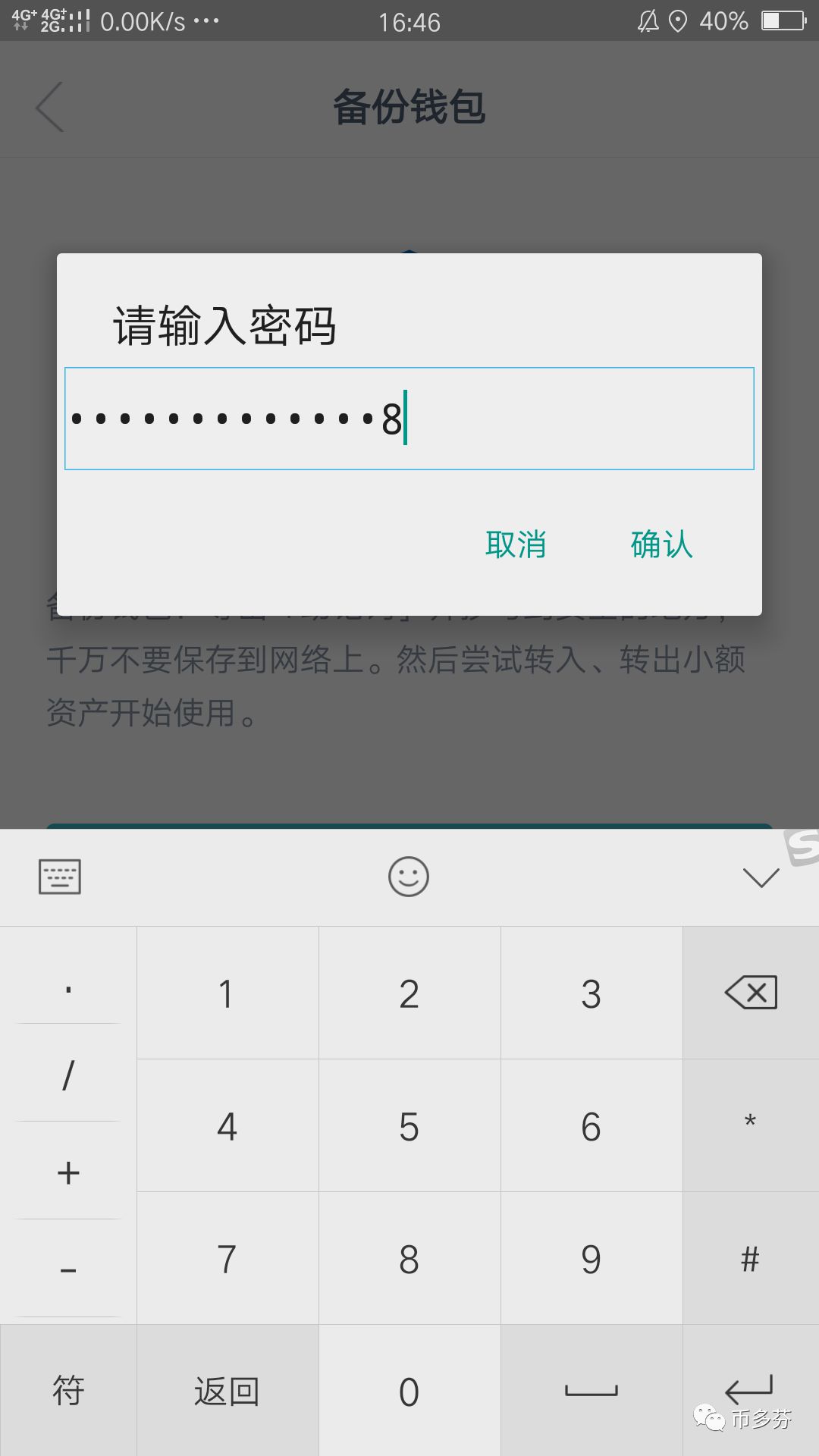Screen dimensions: 819x1456
Task: Tap the 返回 key on the keyboard
Action: click(x=227, y=1392)
